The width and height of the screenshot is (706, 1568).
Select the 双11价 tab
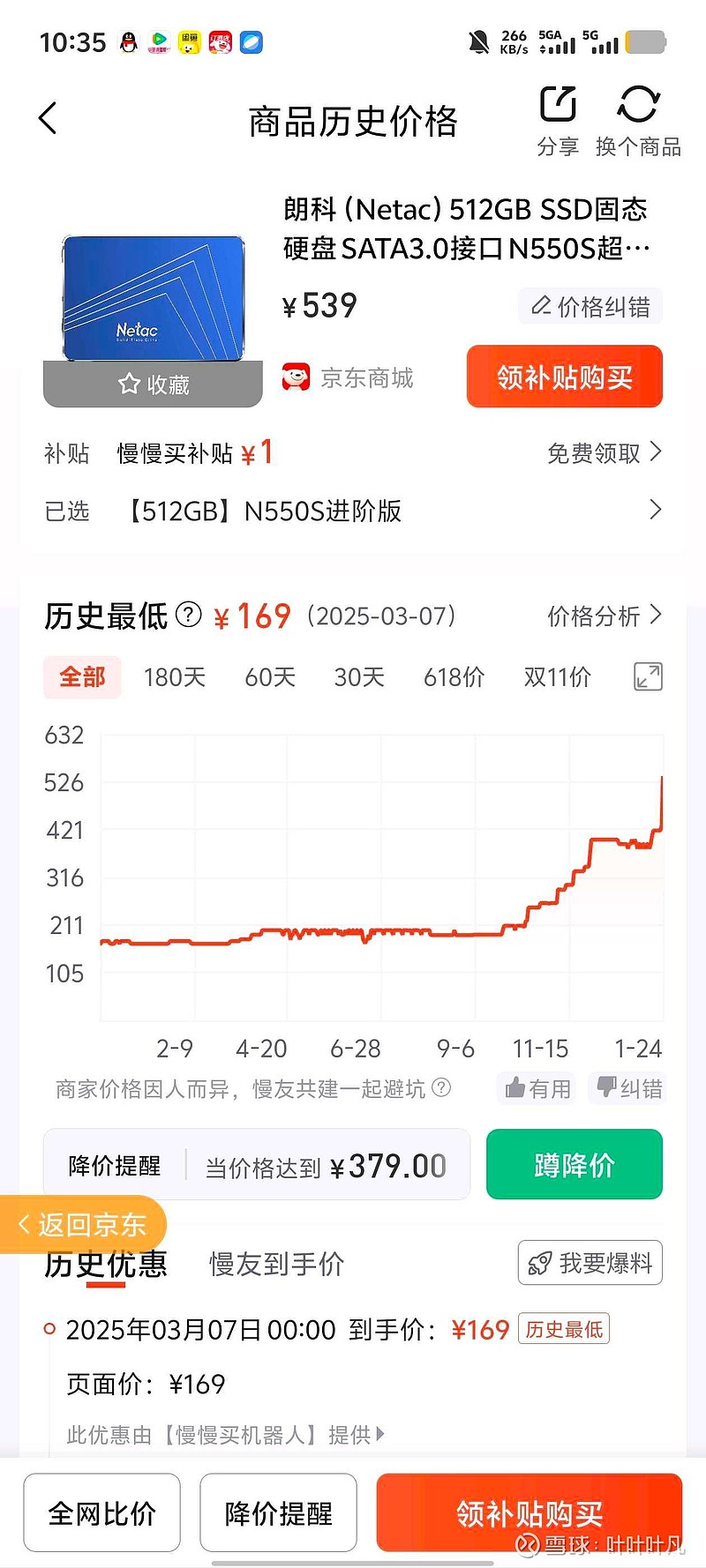coord(557,677)
